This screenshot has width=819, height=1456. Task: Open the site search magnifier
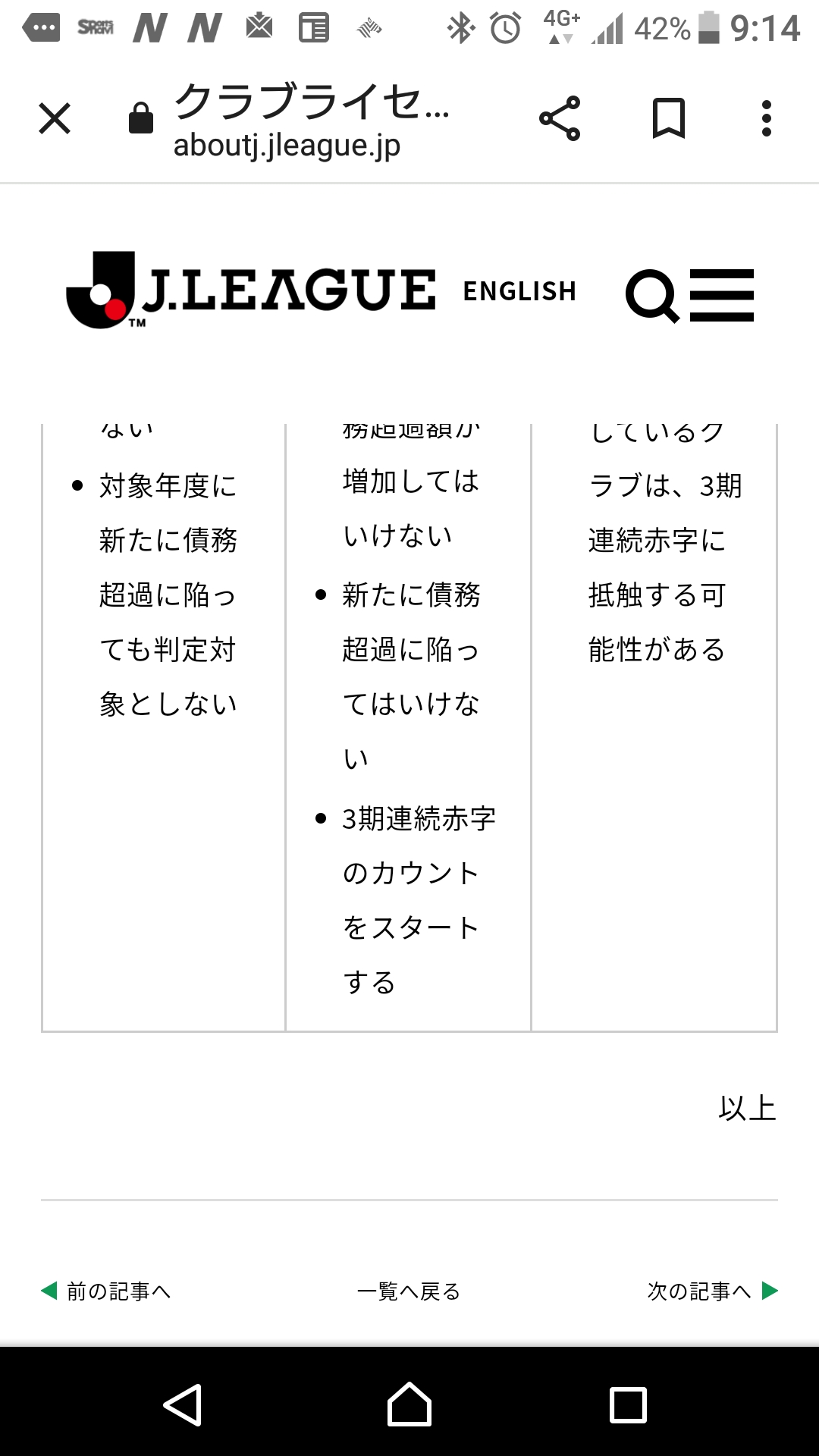click(x=651, y=296)
